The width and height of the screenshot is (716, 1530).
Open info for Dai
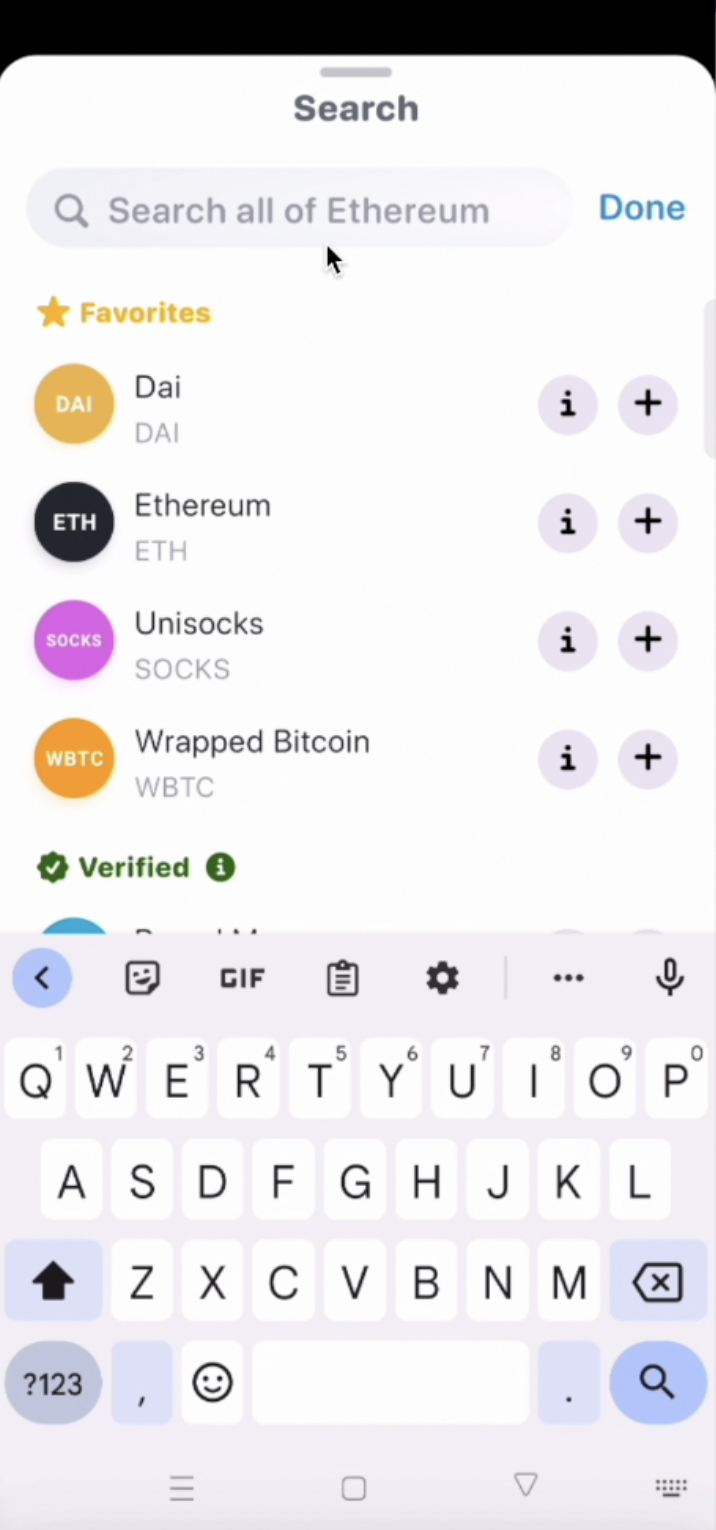[x=568, y=404]
